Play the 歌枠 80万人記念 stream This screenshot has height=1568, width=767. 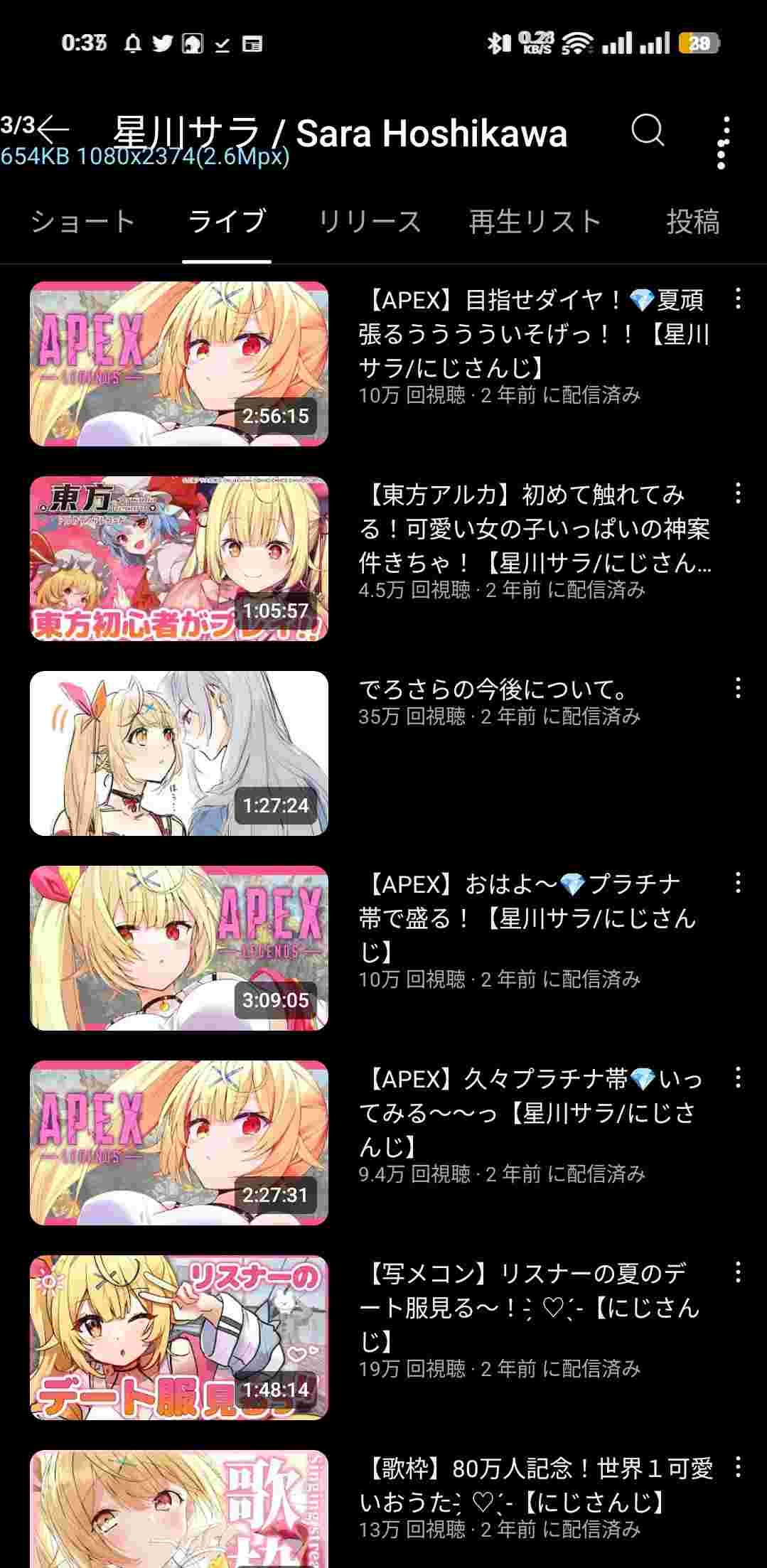pos(179,1509)
